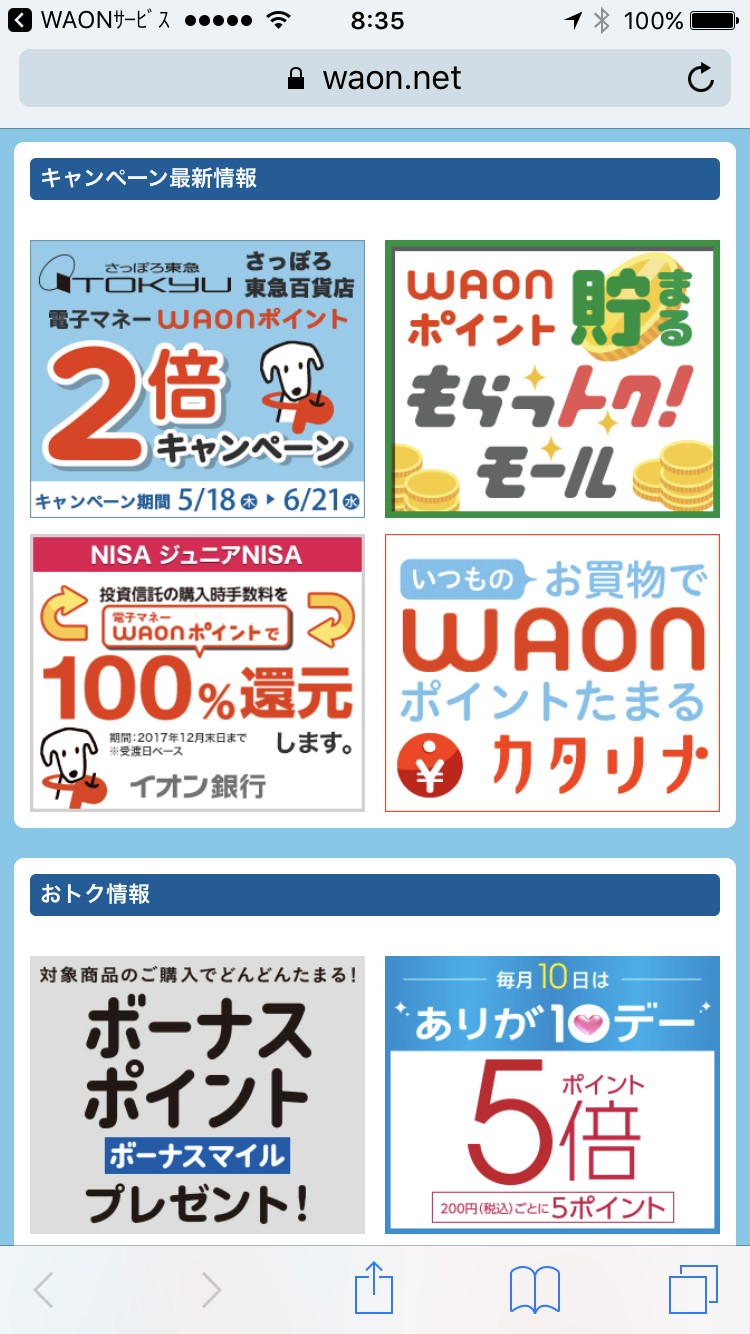Open the カタリナ WAON points banner
Image resolution: width=750 pixels, height=1334 pixels.
pos(552,672)
